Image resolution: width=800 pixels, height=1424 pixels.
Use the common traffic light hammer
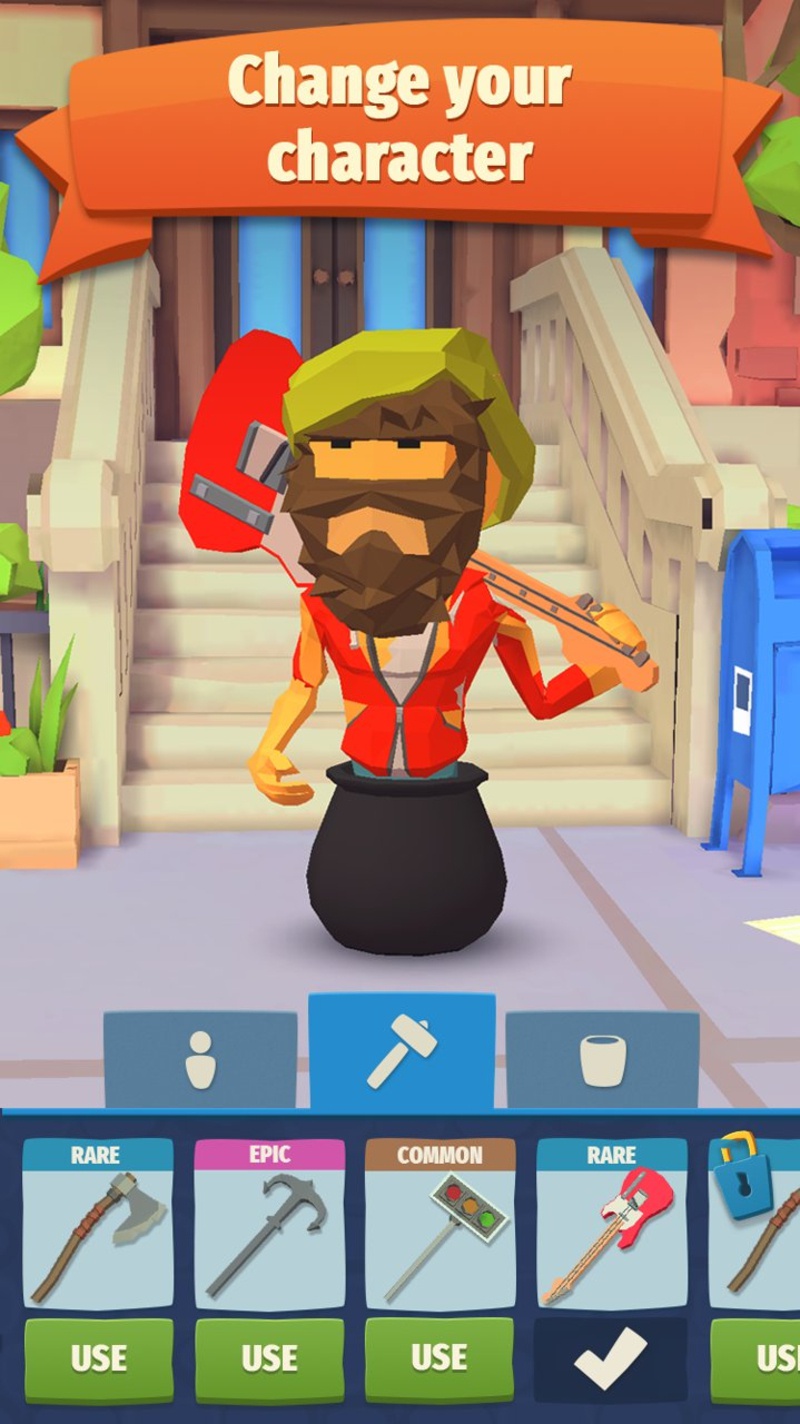pyautogui.click(x=440, y=1359)
